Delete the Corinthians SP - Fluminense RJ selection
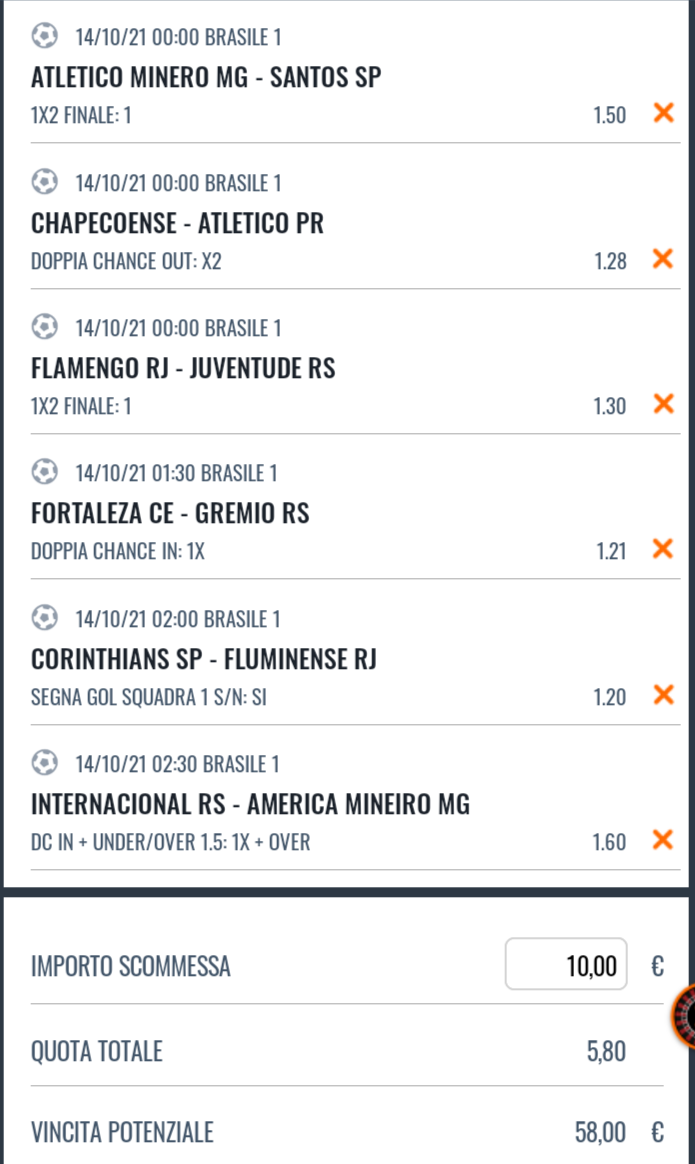 (663, 695)
